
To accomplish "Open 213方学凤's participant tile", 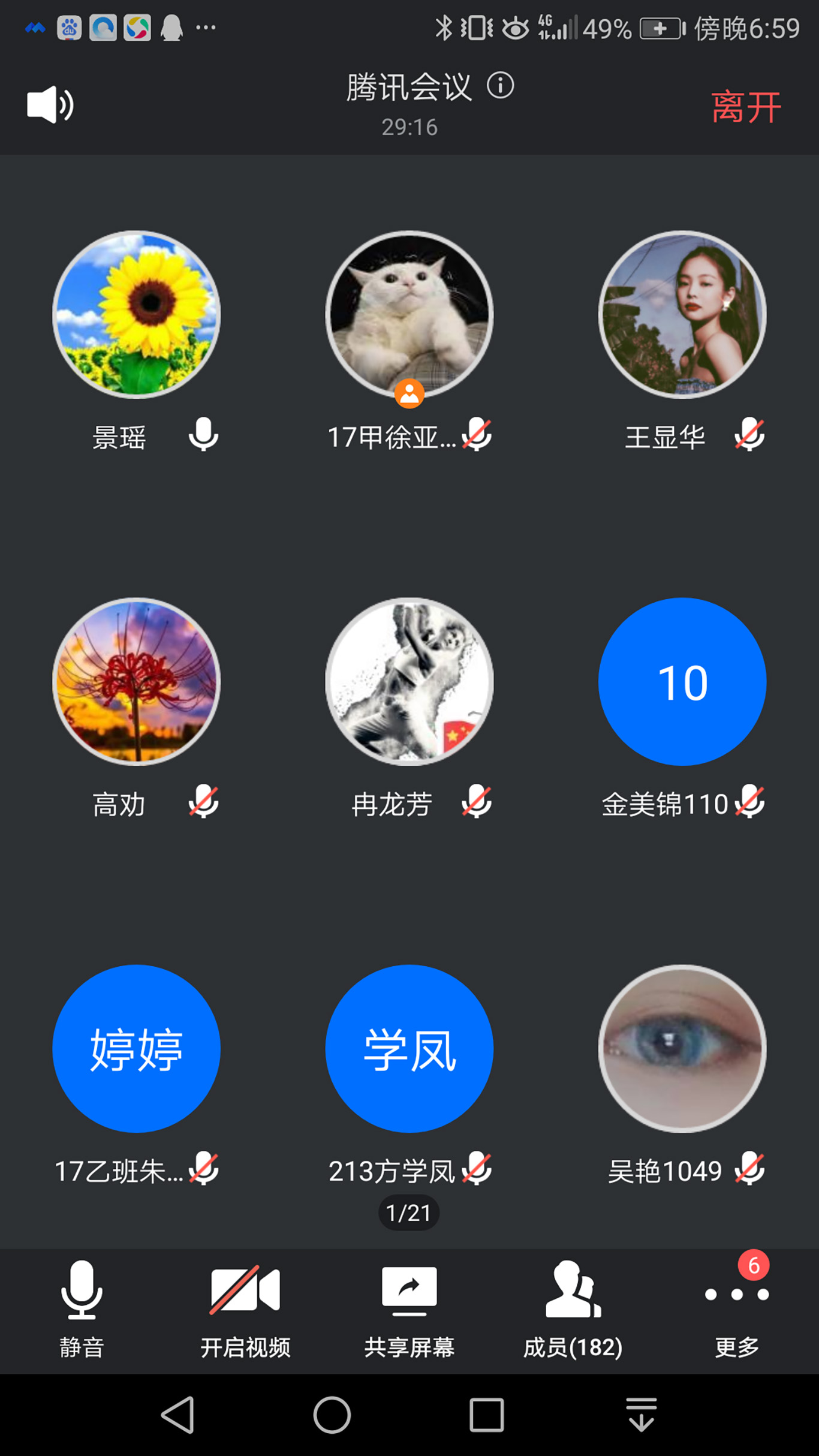I will [409, 1049].
